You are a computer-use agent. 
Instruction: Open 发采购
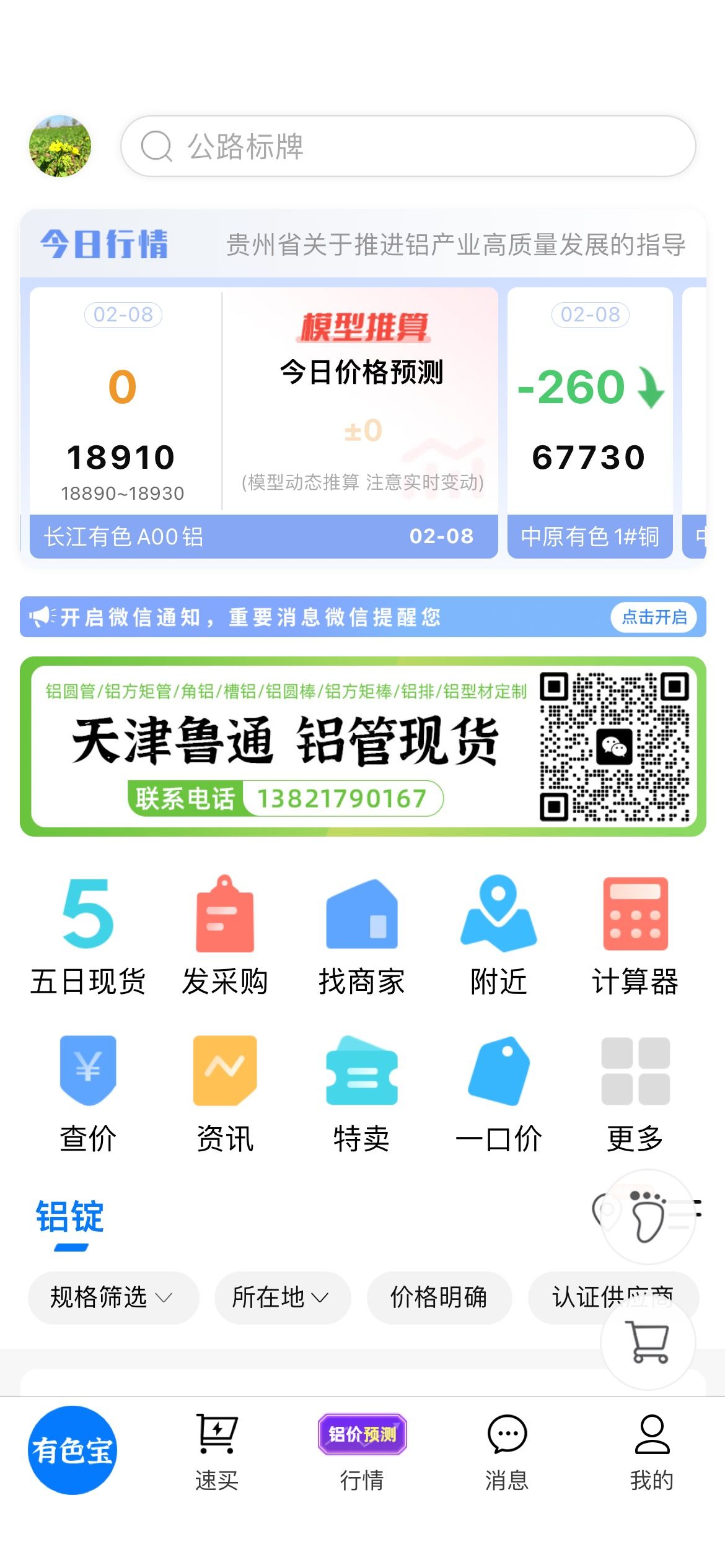click(225, 935)
